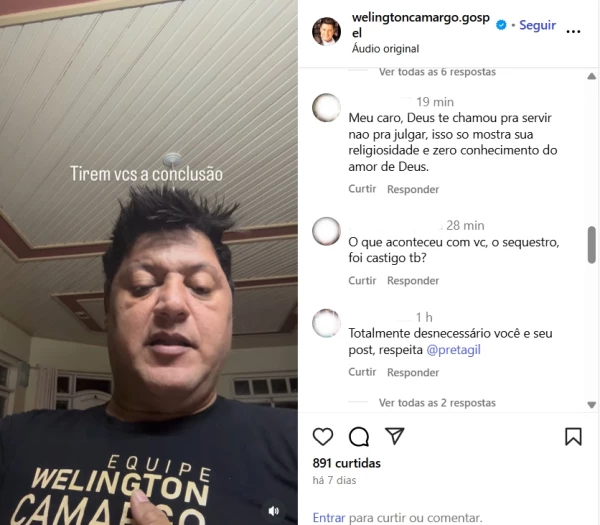Reply to the 'Totalmente desnecessário' comment
Image resolution: width=600 pixels, height=525 pixels.
(413, 373)
